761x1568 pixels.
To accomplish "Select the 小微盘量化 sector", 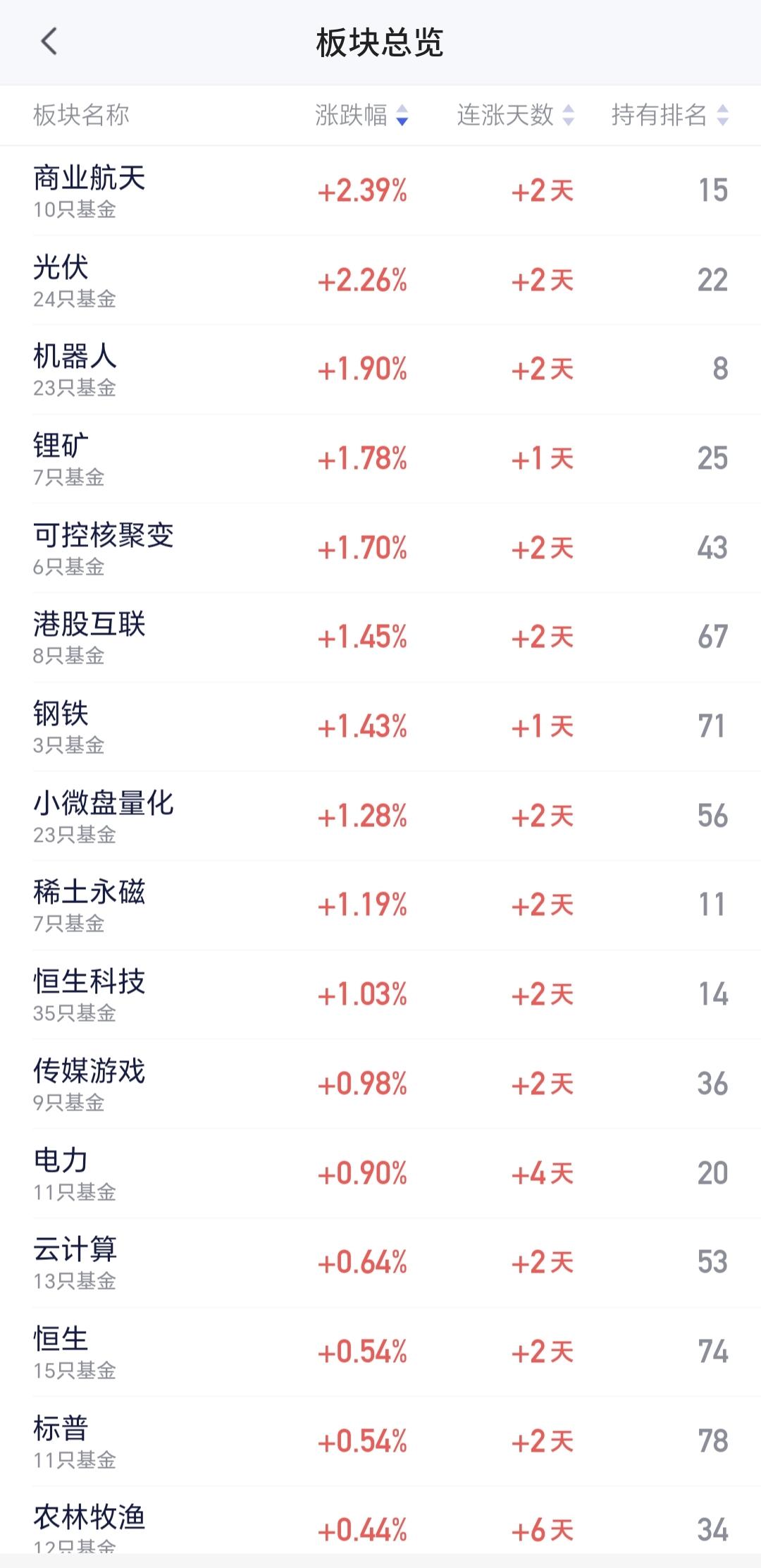I will tap(380, 816).
